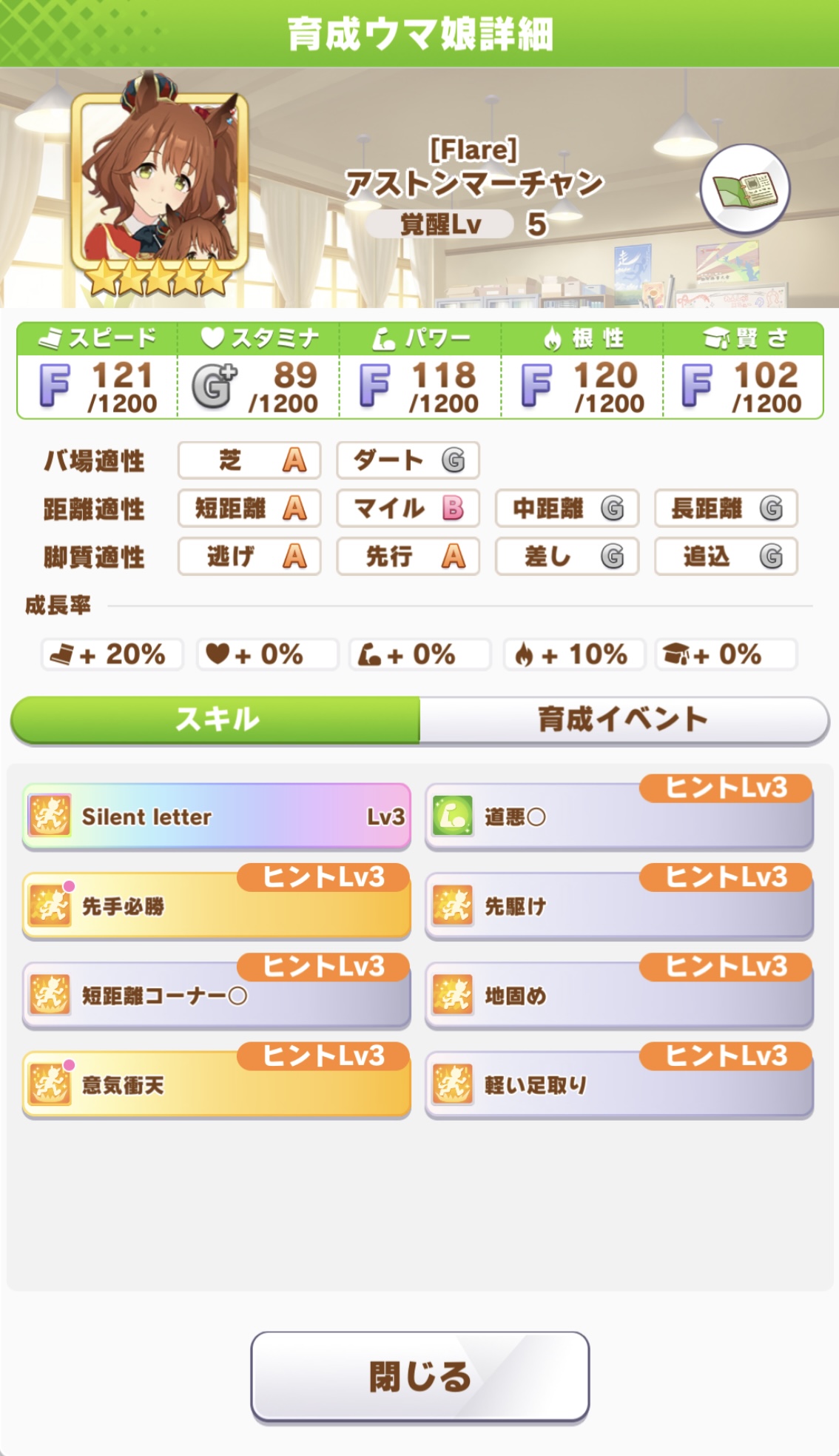Open the 短距離コーナー○ skill
This screenshot has width=839, height=1456.
[x=216, y=996]
